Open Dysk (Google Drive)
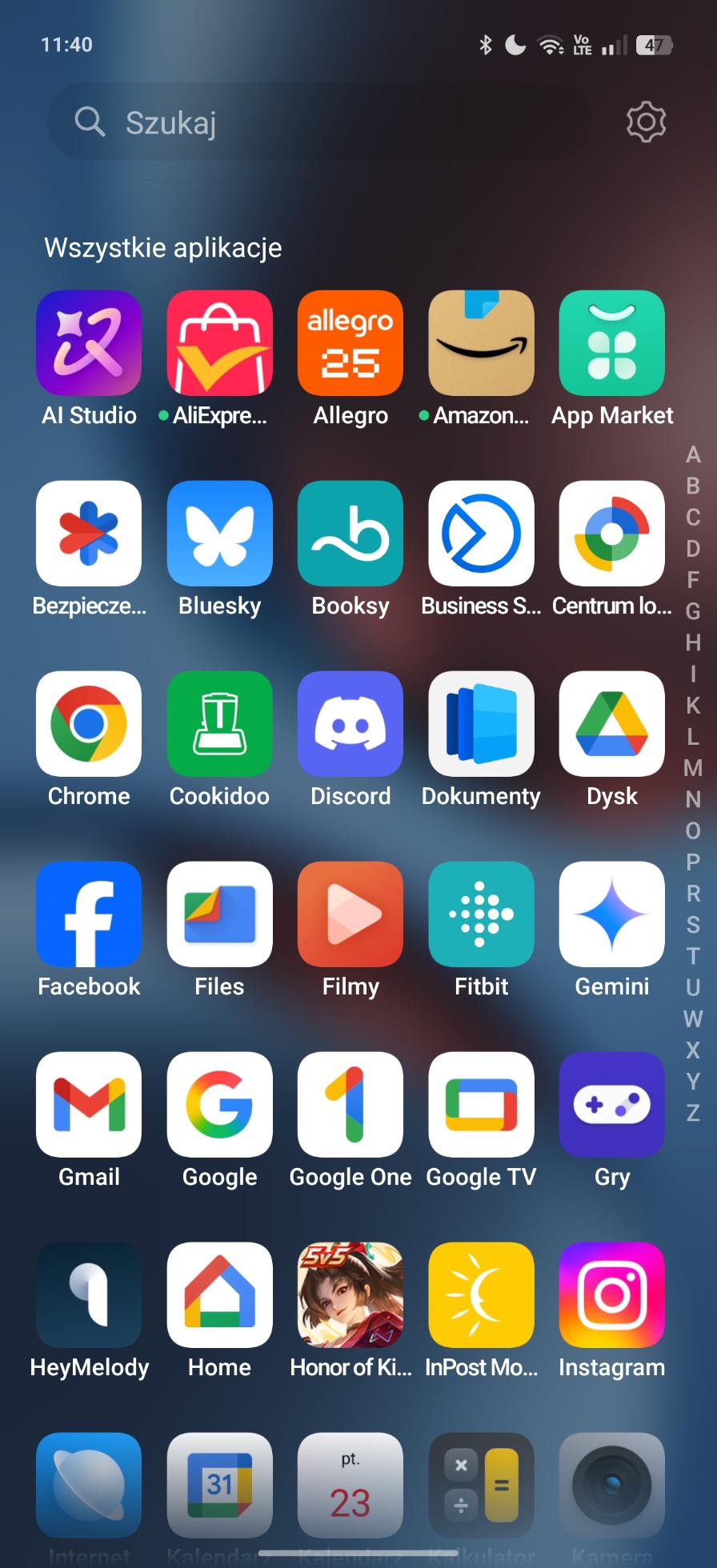Image resolution: width=717 pixels, height=1568 pixels. coord(612,724)
